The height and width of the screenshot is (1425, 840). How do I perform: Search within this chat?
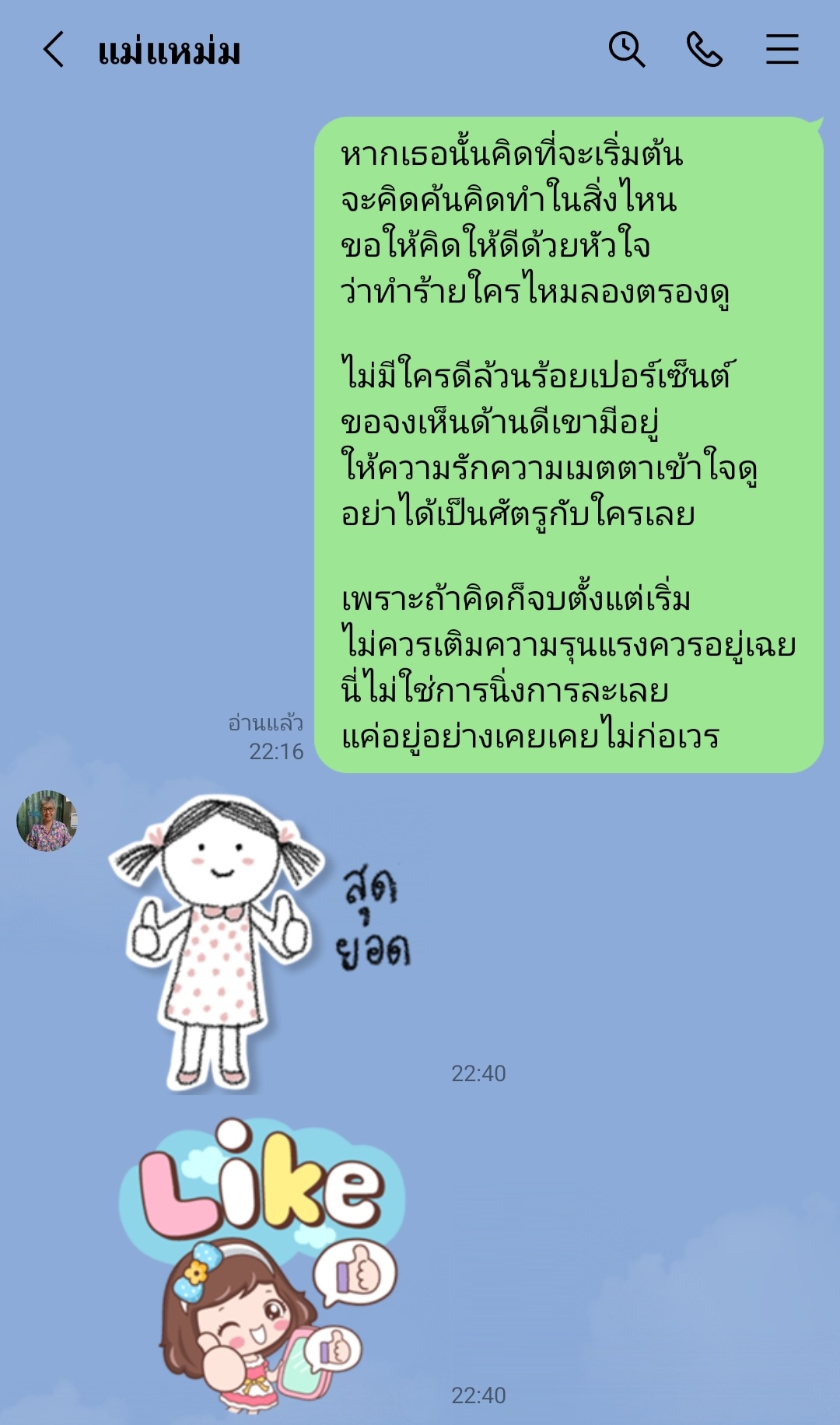click(626, 50)
